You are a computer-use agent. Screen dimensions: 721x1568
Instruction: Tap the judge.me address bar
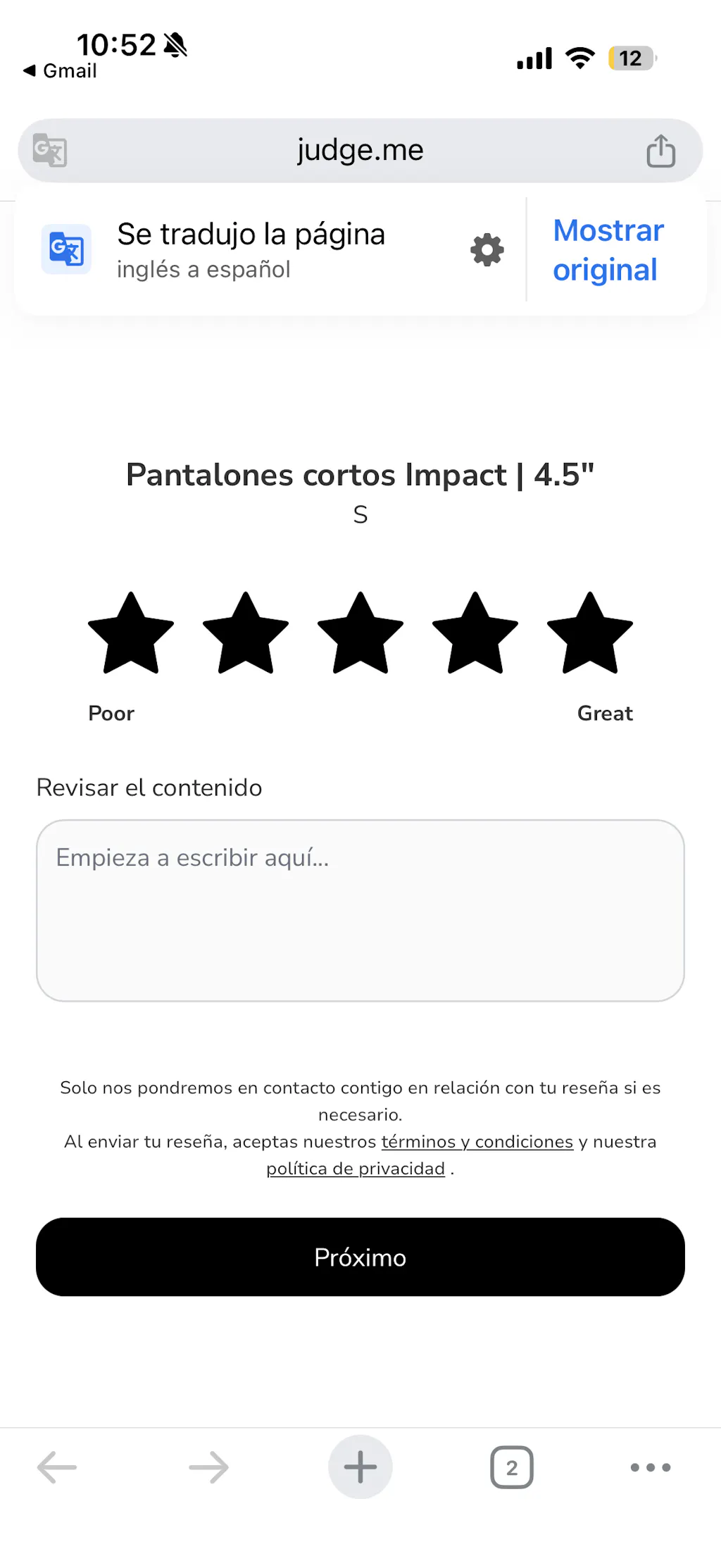(x=360, y=151)
